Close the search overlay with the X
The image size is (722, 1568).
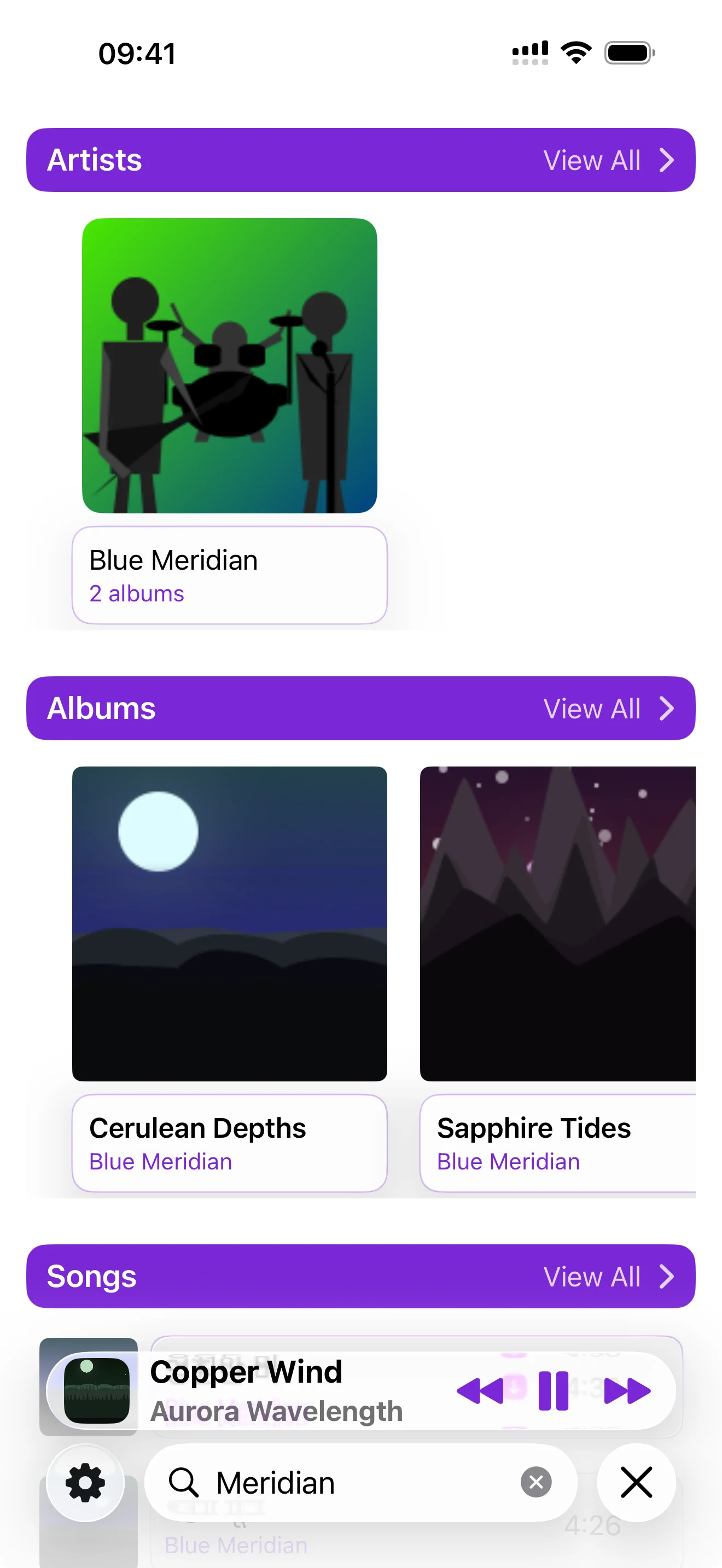636,1483
